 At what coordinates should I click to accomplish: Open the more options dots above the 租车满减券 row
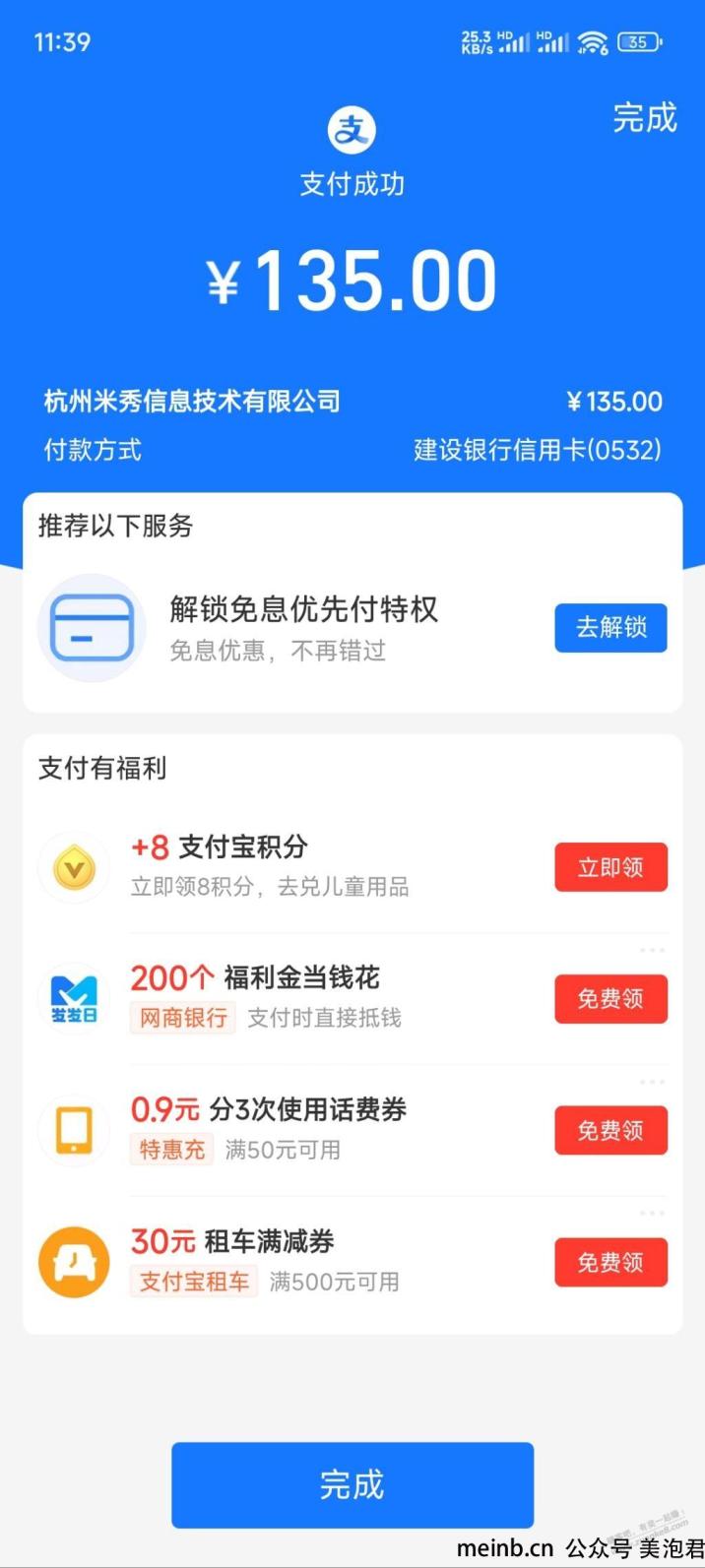[x=652, y=1213]
